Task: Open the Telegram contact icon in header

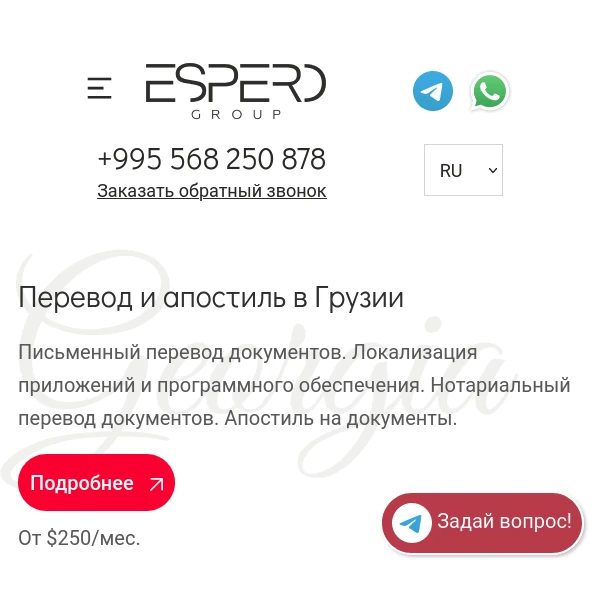Action: [433, 91]
